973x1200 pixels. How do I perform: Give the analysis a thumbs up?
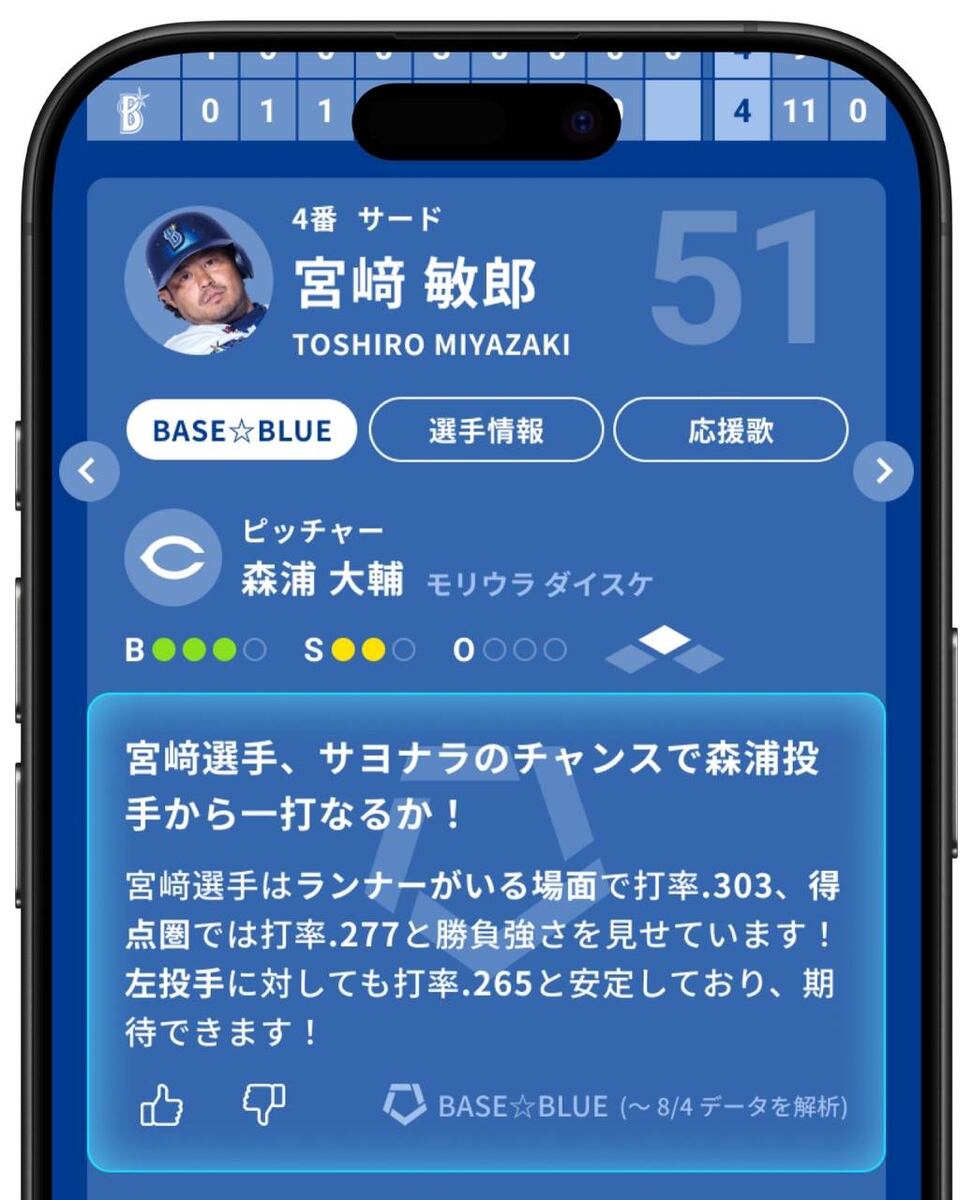pyautogui.click(x=162, y=1107)
